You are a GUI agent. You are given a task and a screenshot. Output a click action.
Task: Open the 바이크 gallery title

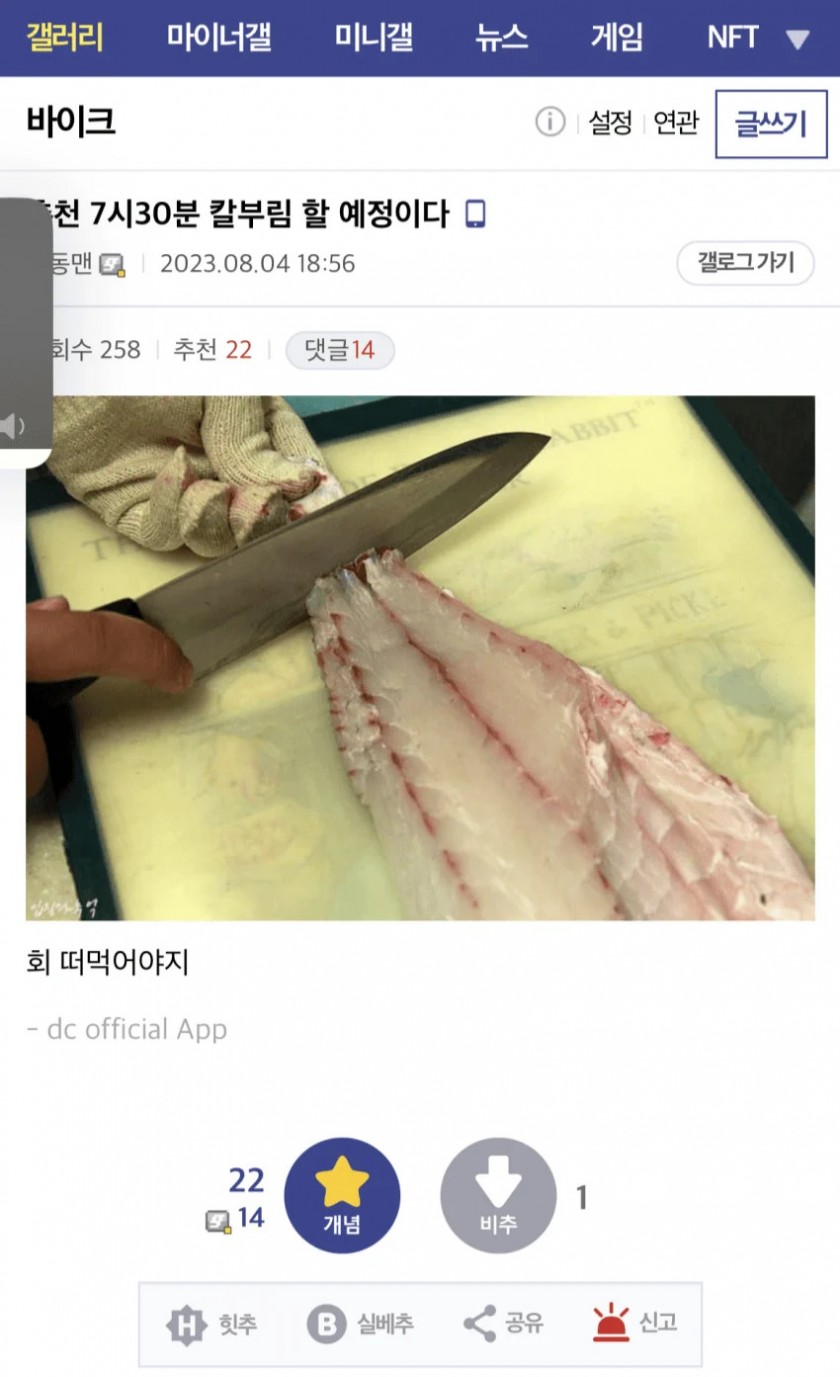71,122
